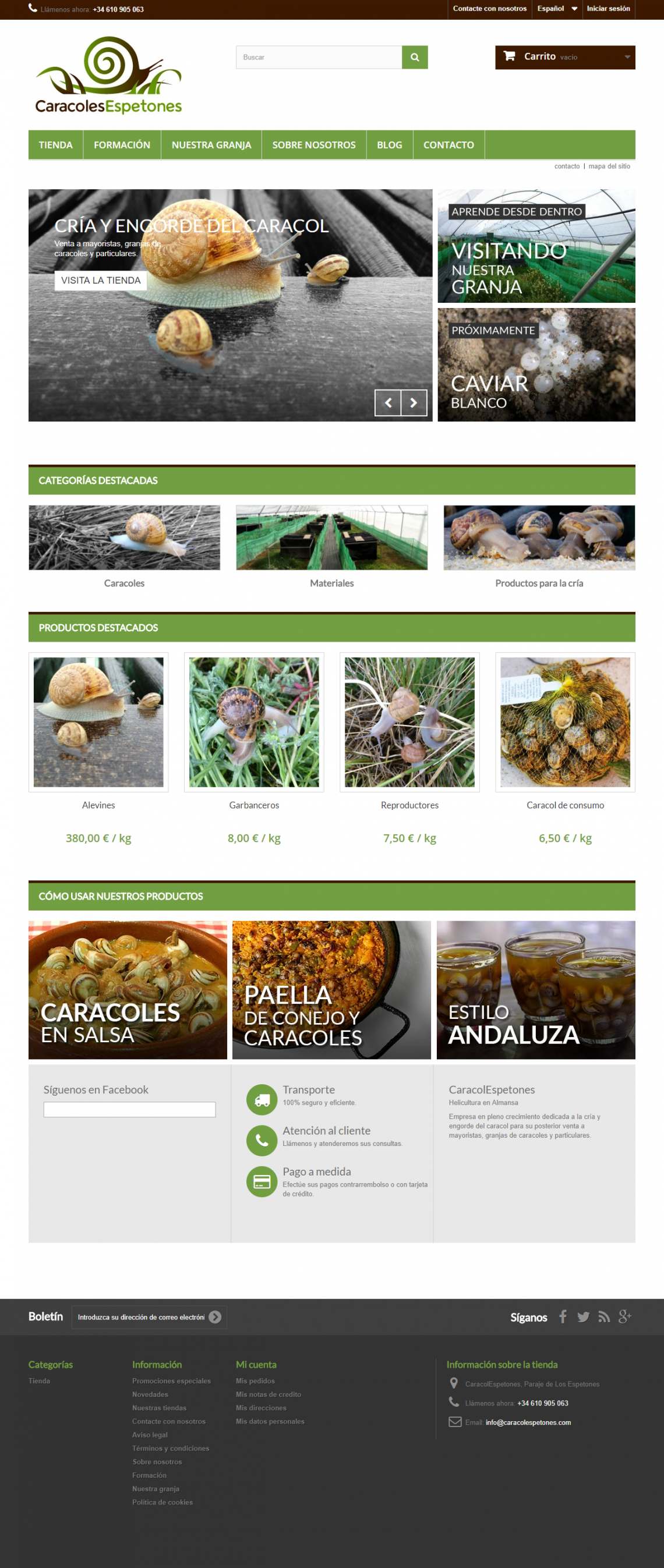Open the Materiales category tile

[331, 538]
